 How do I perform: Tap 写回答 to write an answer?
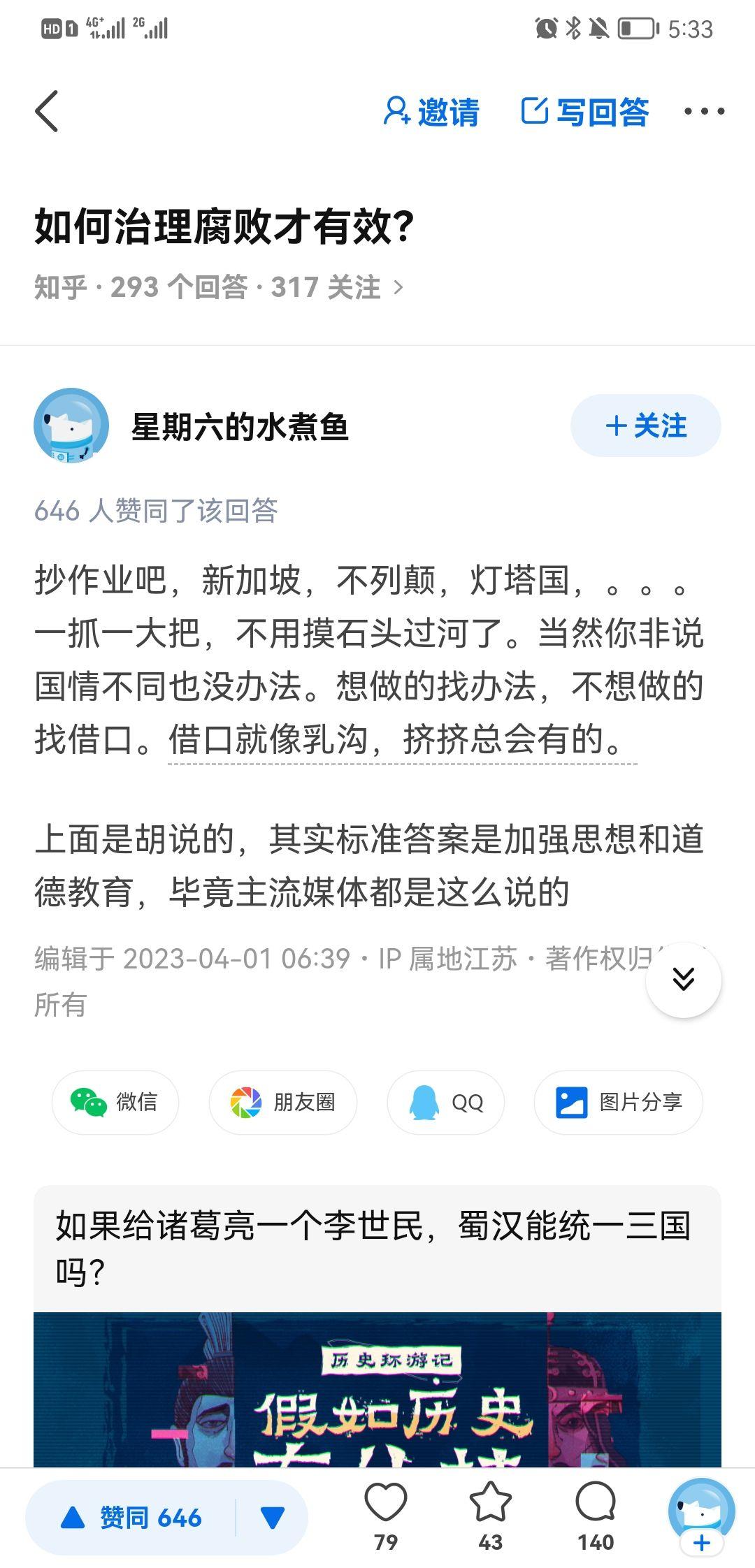[x=586, y=112]
